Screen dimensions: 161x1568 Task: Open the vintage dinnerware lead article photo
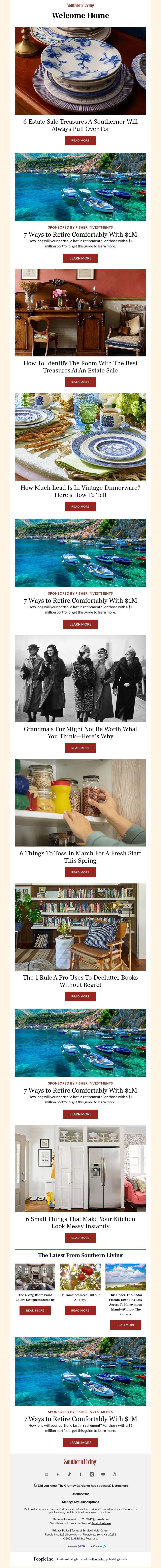coord(80,437)
